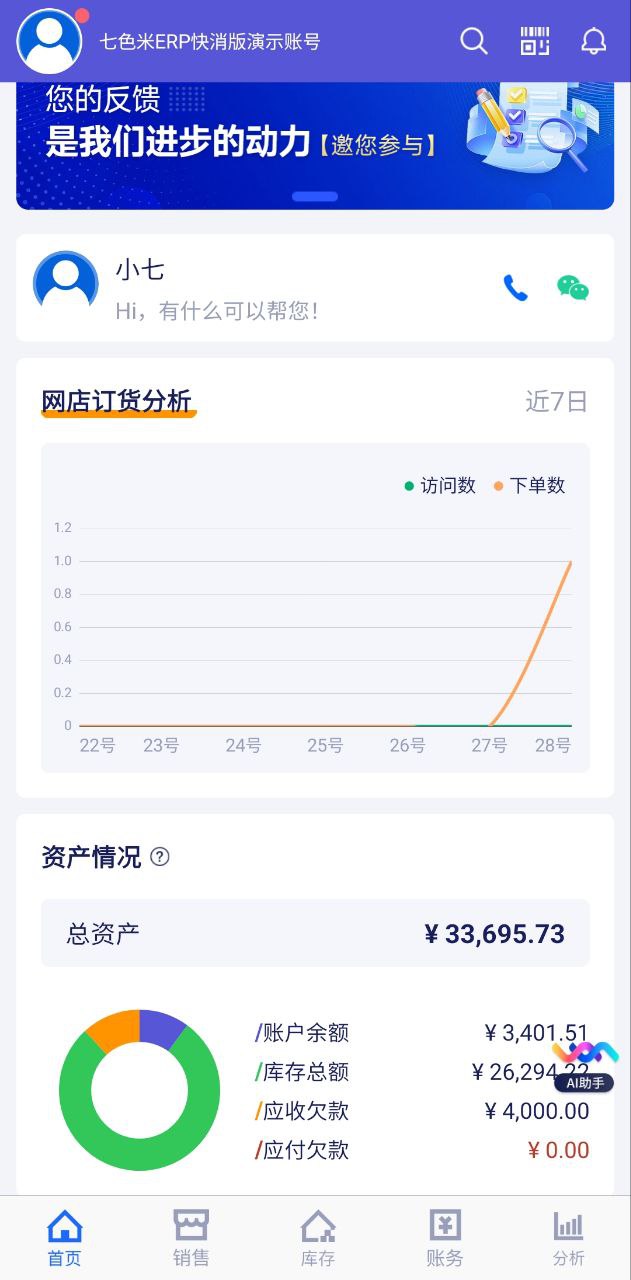631x1280 pixels.
Task: Toggle the 访问数 legend in the chart
Action: pos(440,486)
